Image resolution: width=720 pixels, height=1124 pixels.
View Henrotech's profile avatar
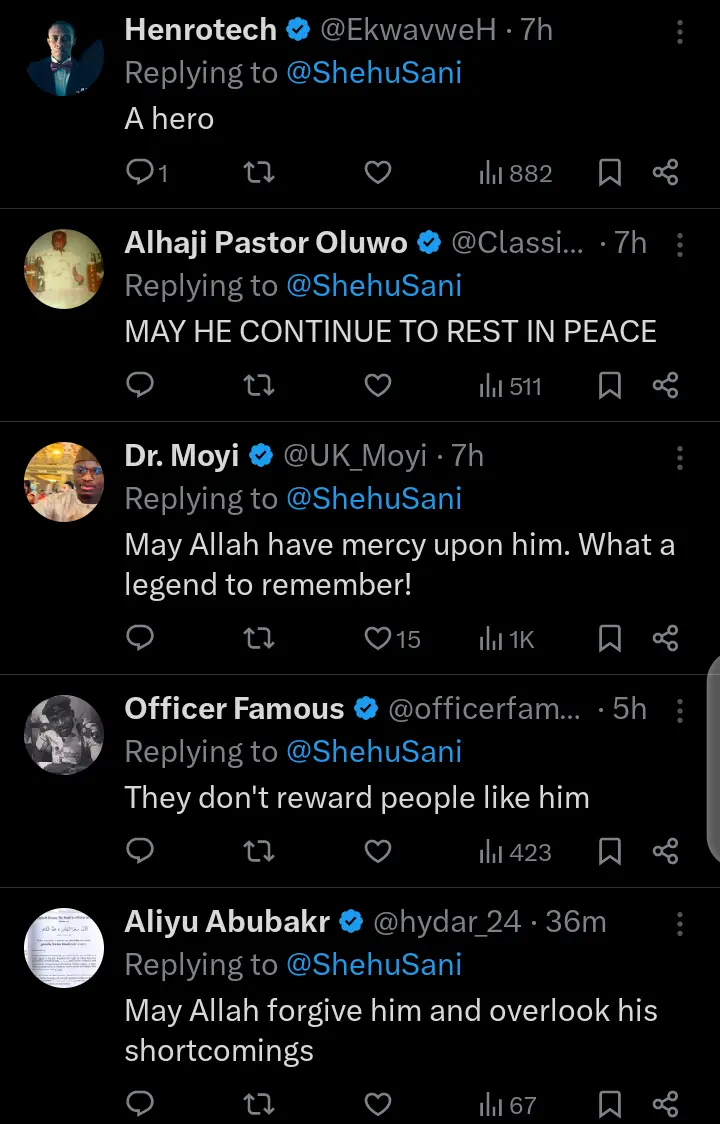pos(64,55)
